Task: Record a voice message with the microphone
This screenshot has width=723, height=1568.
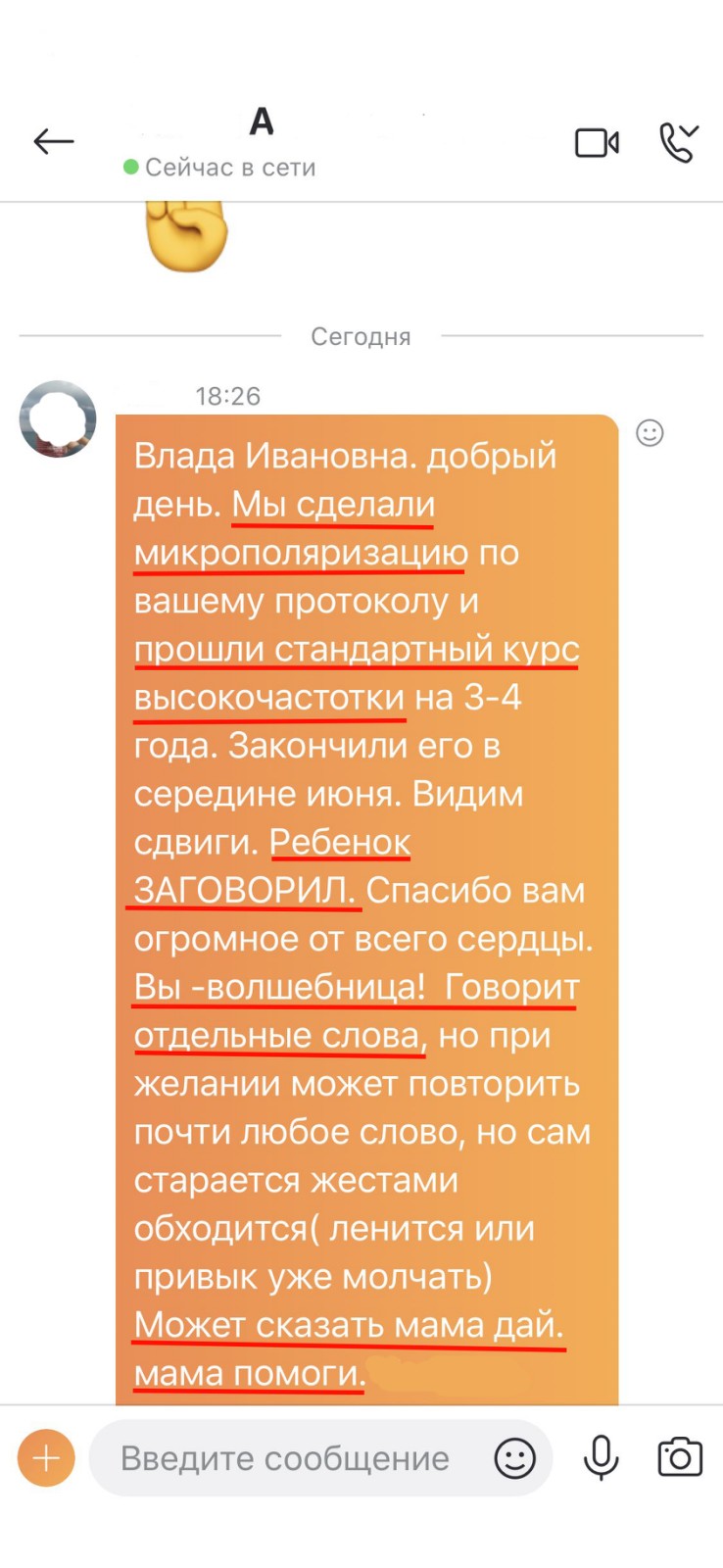Action: (x=601, y=1457)
